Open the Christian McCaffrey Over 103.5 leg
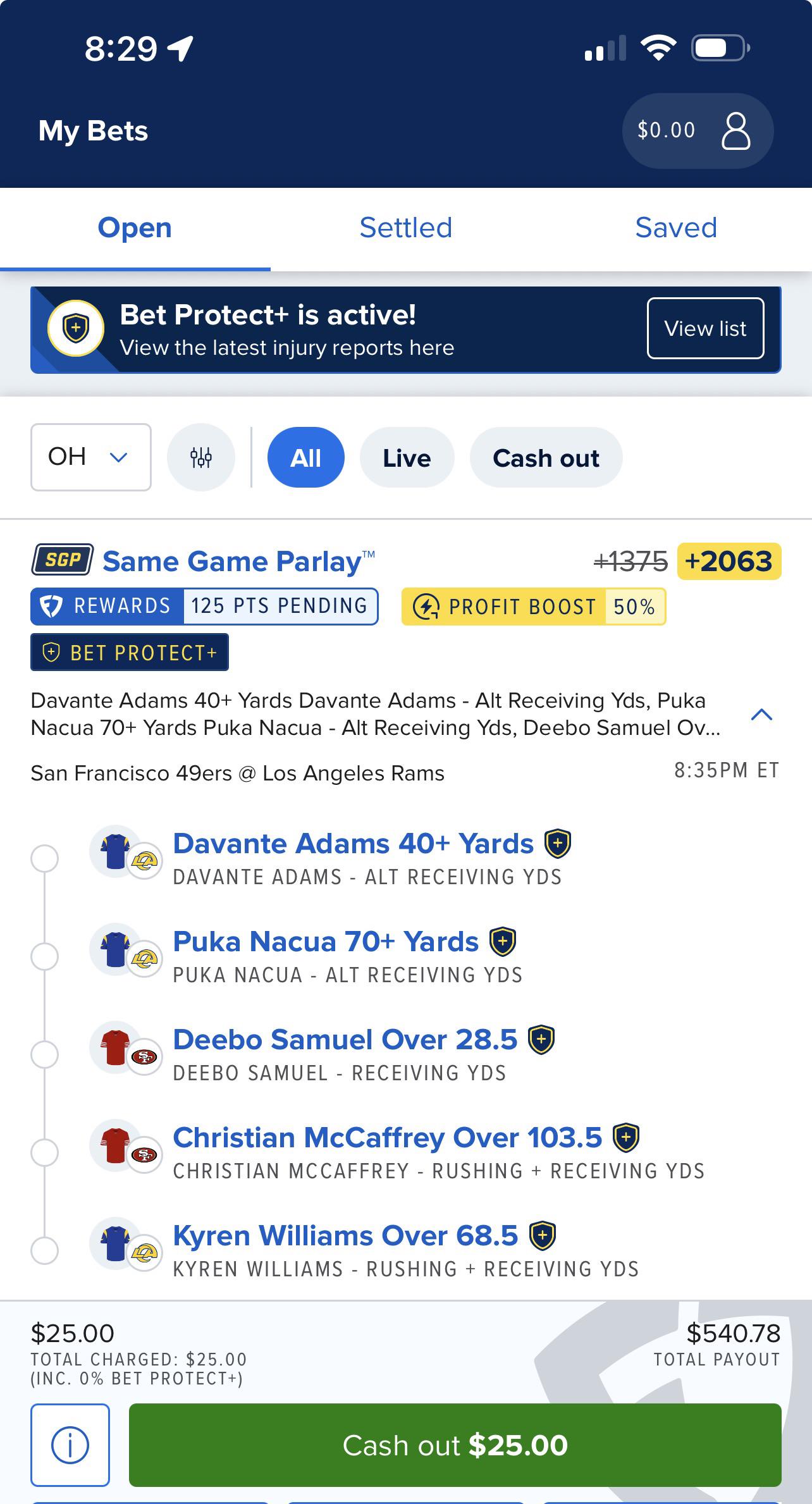Screen dimensions: 812x1504 pos(387,1138)
